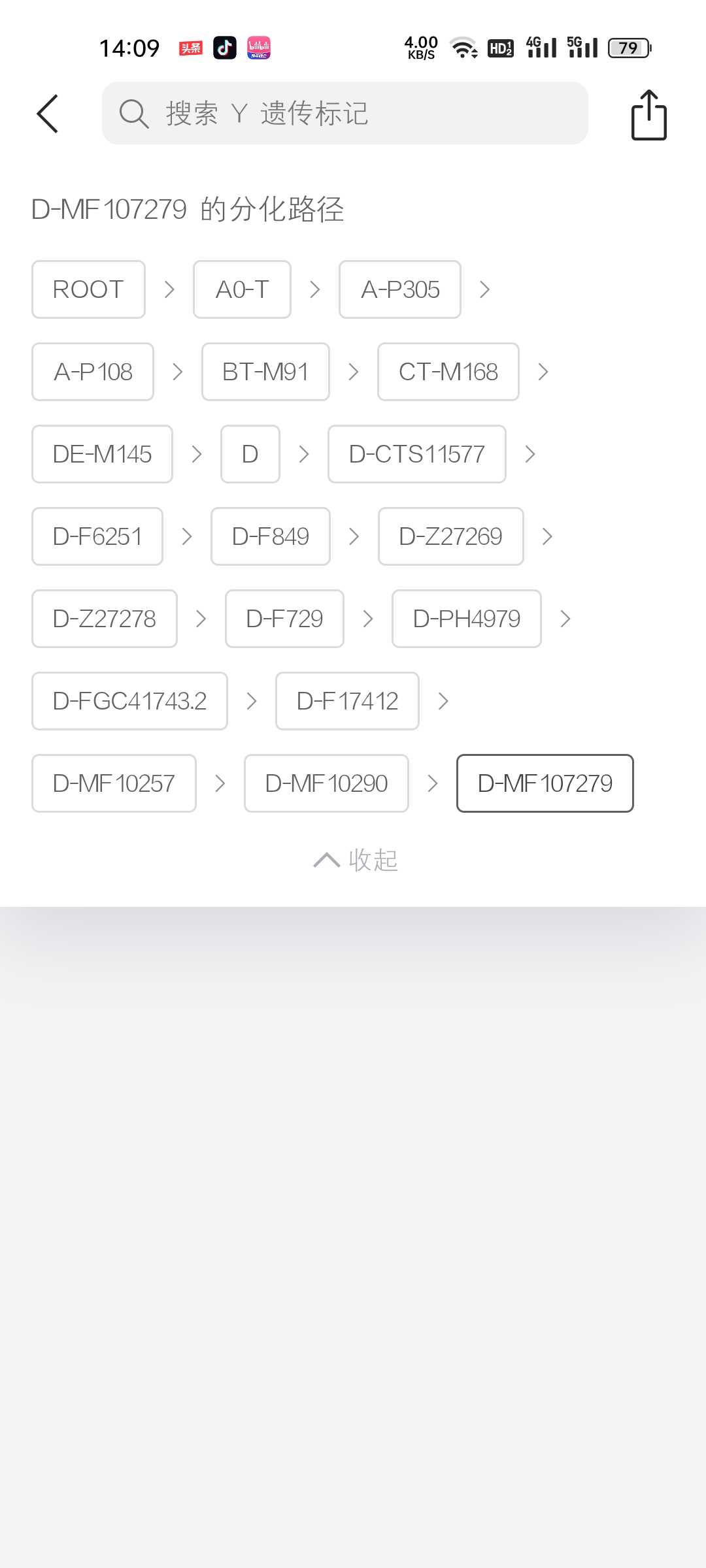
Task: Open D-PH4979 in the path
Action: pos(467,619)
